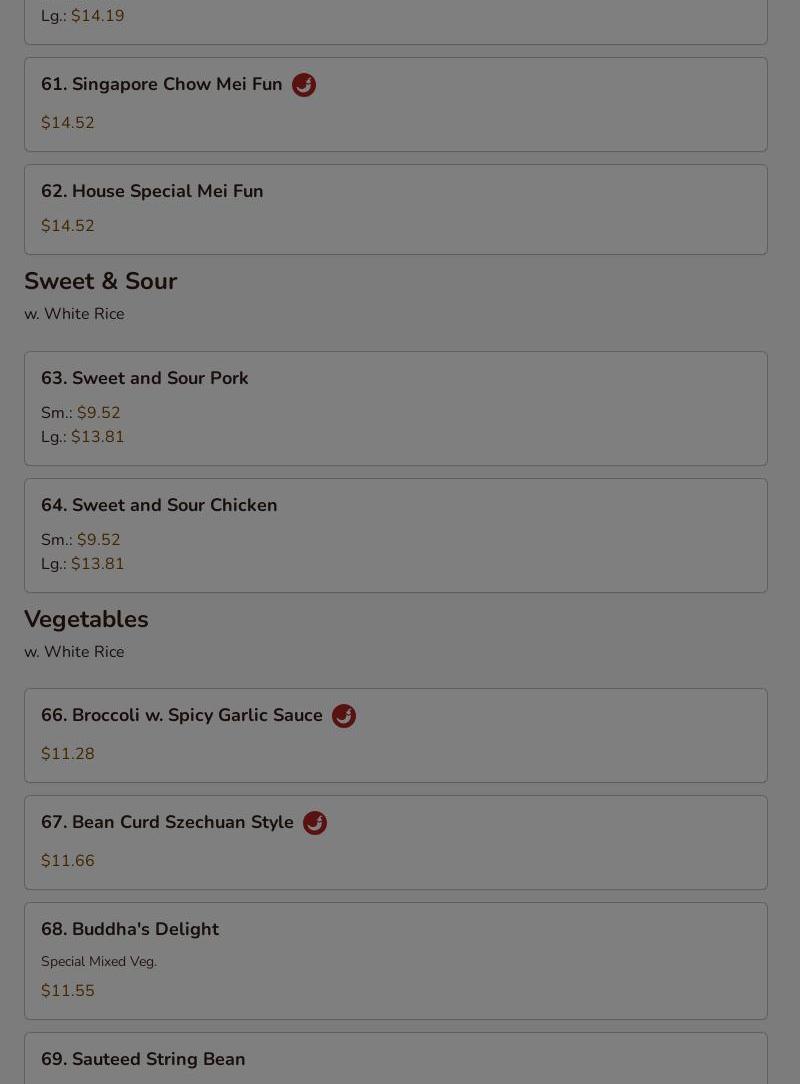Open 66. Broccoli w. Spicy Garlic Sauce
Viewport: 800px width, 1084px height.
[396, 736]
